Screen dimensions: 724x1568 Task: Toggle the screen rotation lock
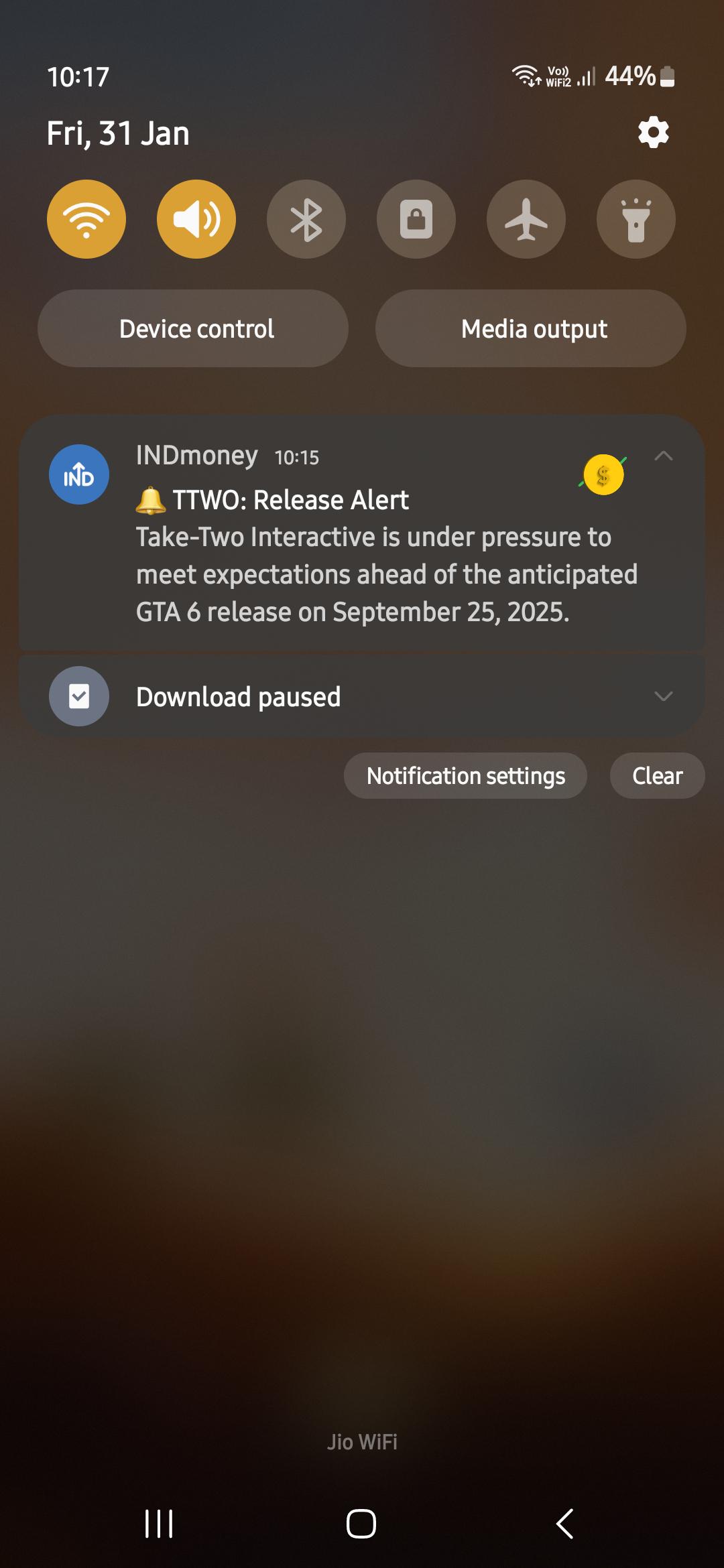click(416, 219)
